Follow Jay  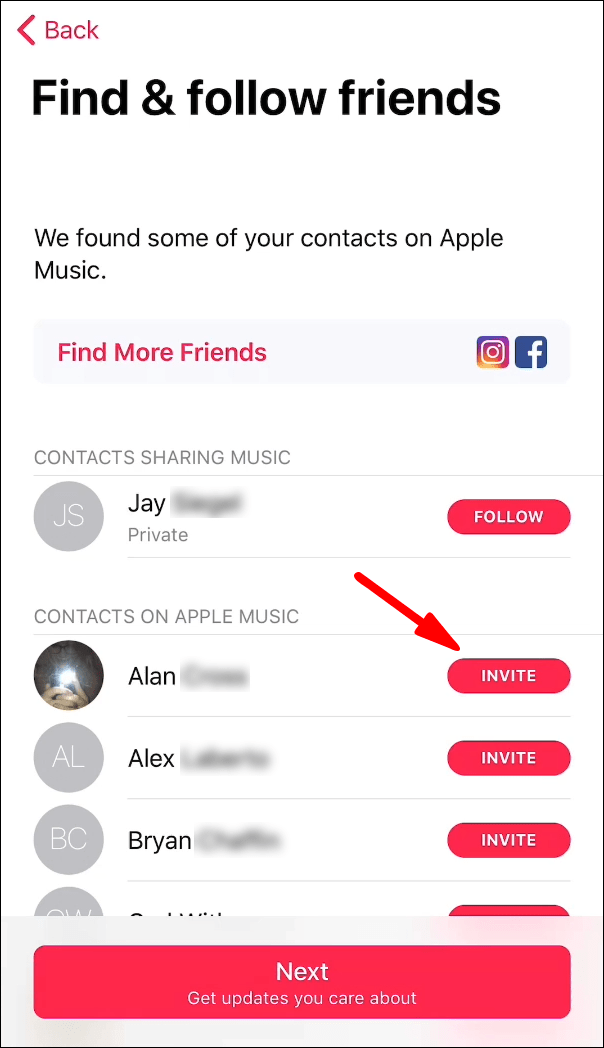(508, 517)
